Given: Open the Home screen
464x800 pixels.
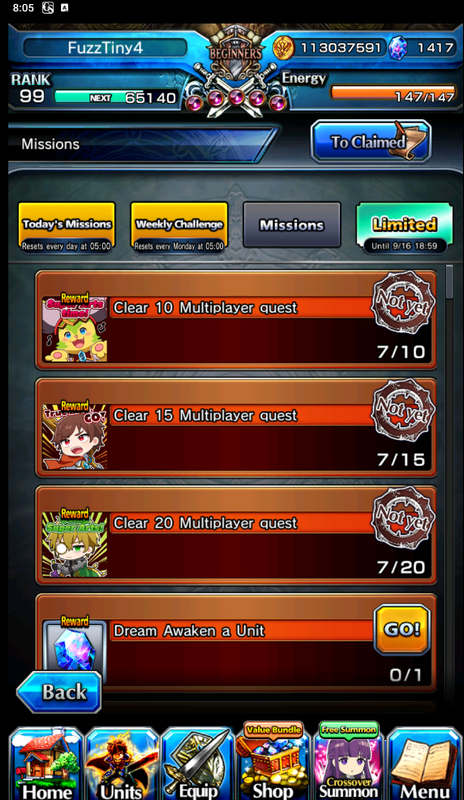Looking at the screenshot, I should coord(46,764).
